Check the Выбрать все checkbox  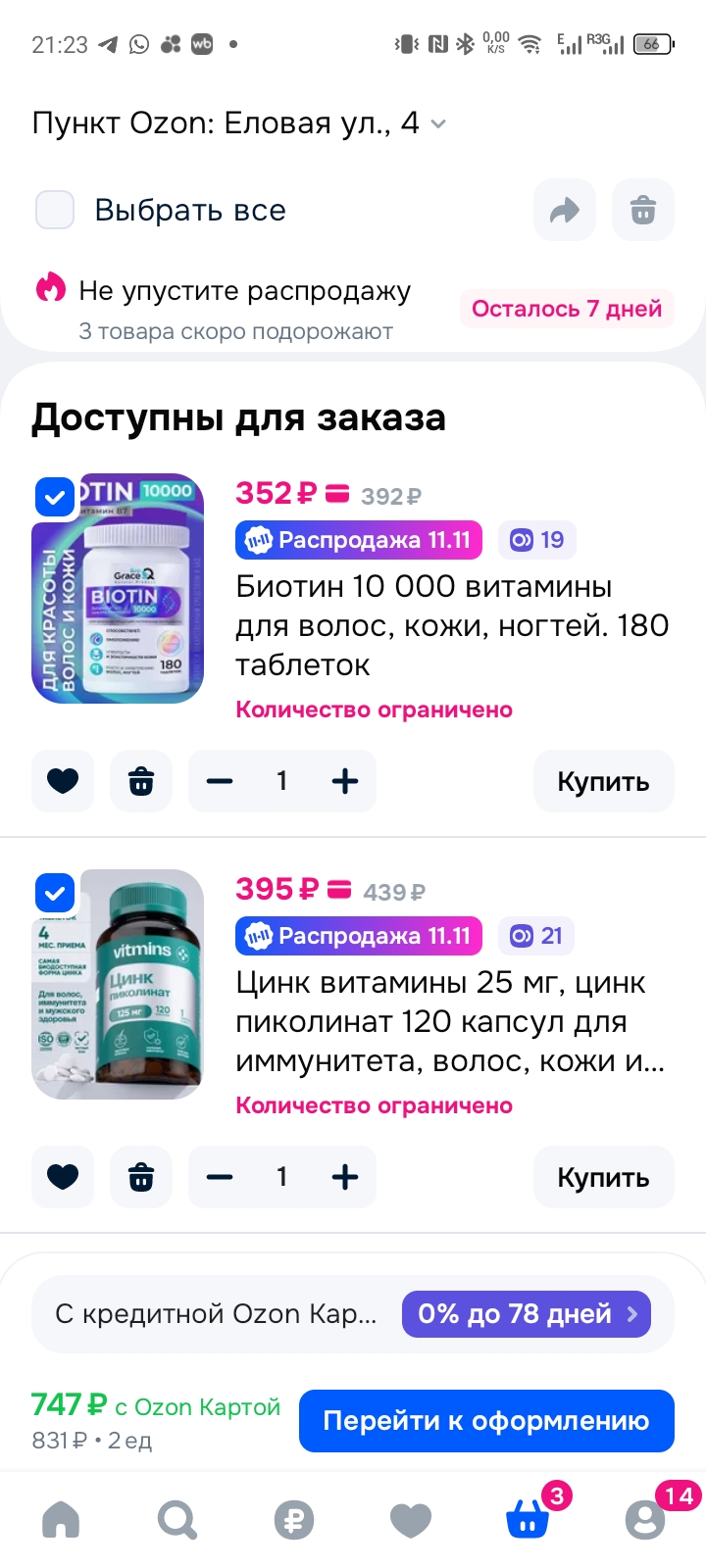[54, 210]
